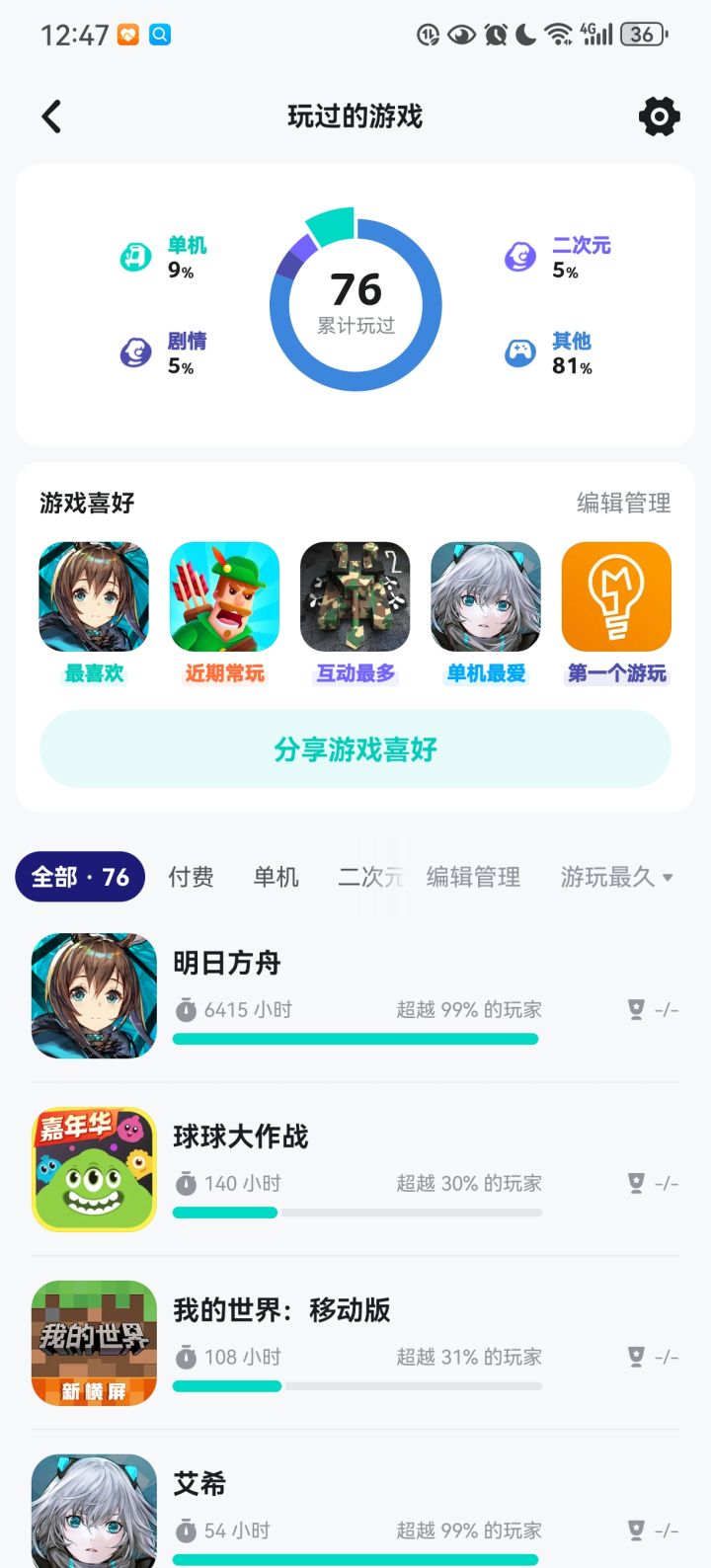Viewport: 711px width, 1568px height.
Task: Tap 分享游戏喜好 button
Action: pos(355,749)
